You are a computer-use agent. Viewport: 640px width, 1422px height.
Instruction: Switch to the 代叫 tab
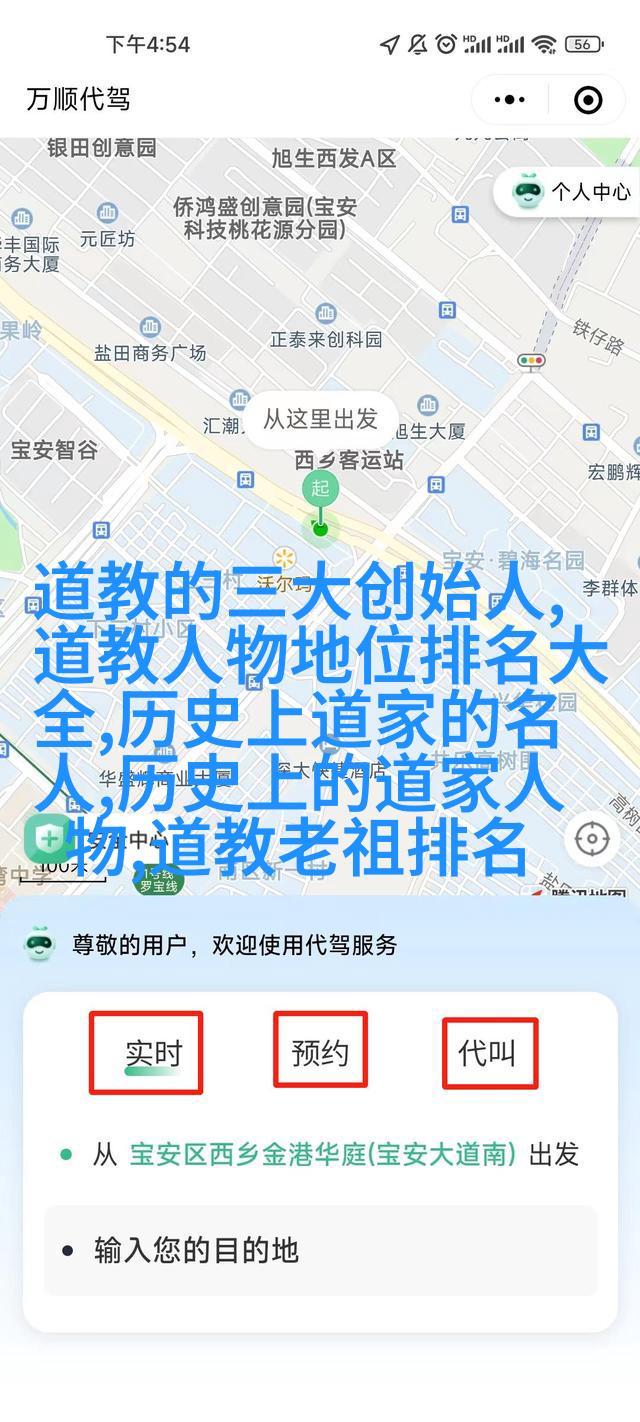487,1053
